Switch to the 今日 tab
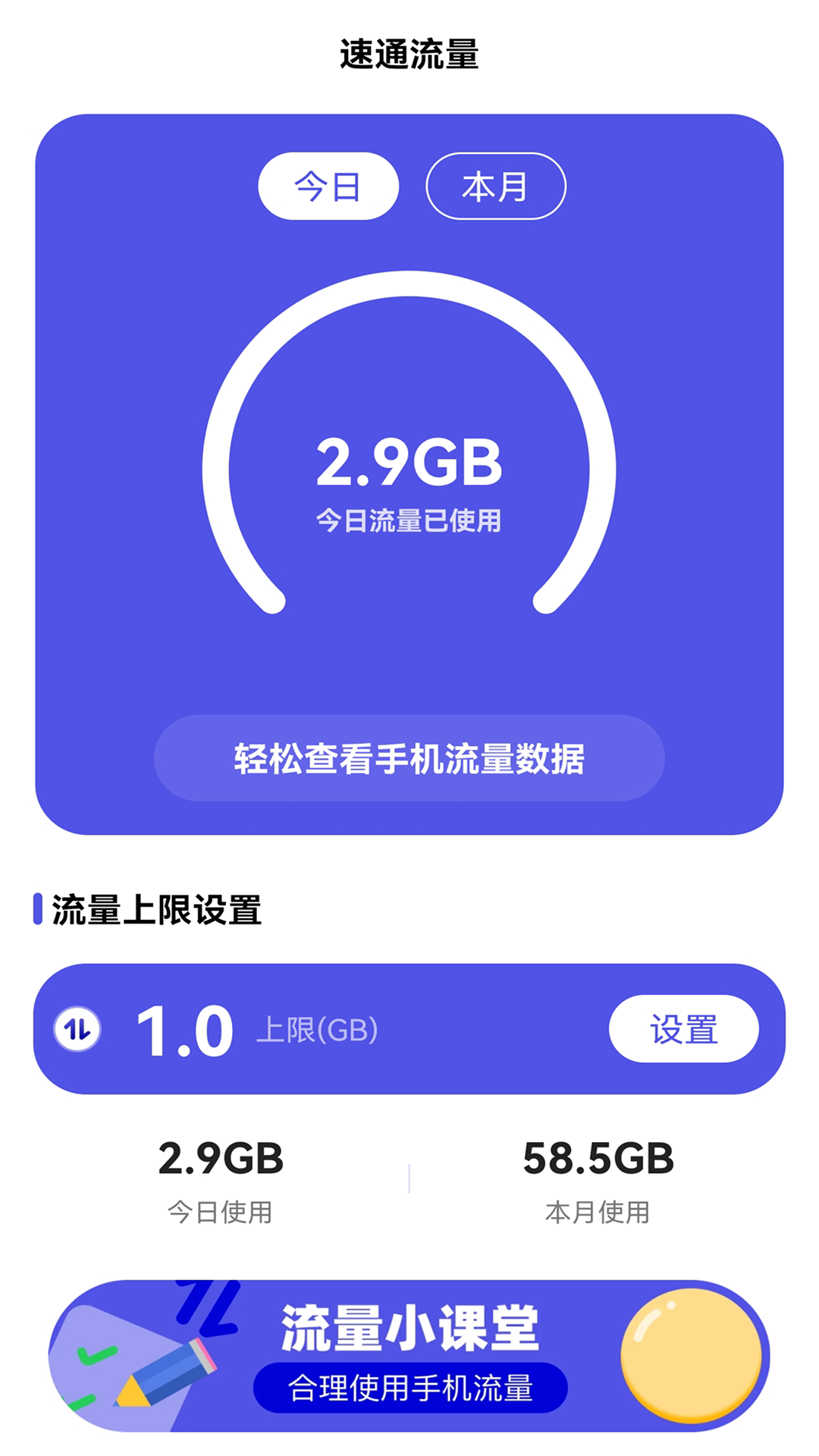This screenshot has height=1456, width=819. (328, 187)
